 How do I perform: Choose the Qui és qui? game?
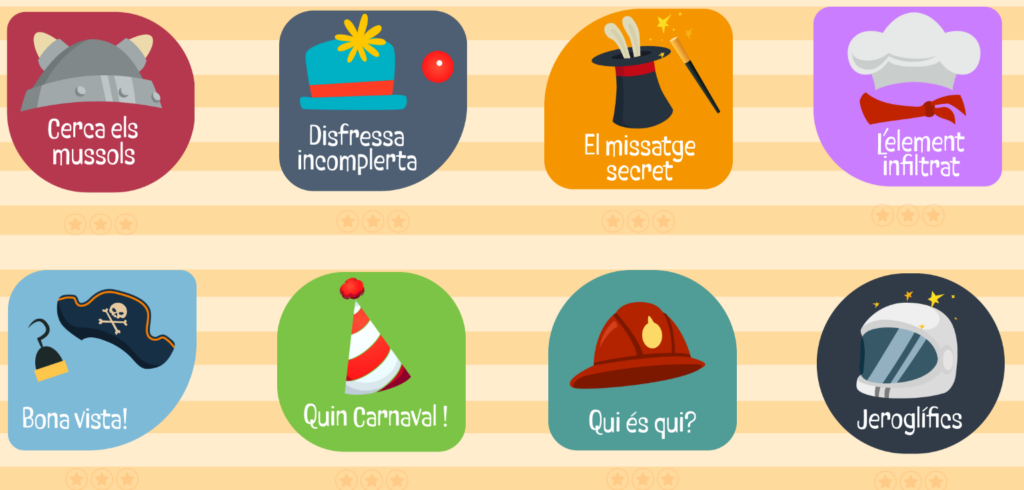coord(642,360)
